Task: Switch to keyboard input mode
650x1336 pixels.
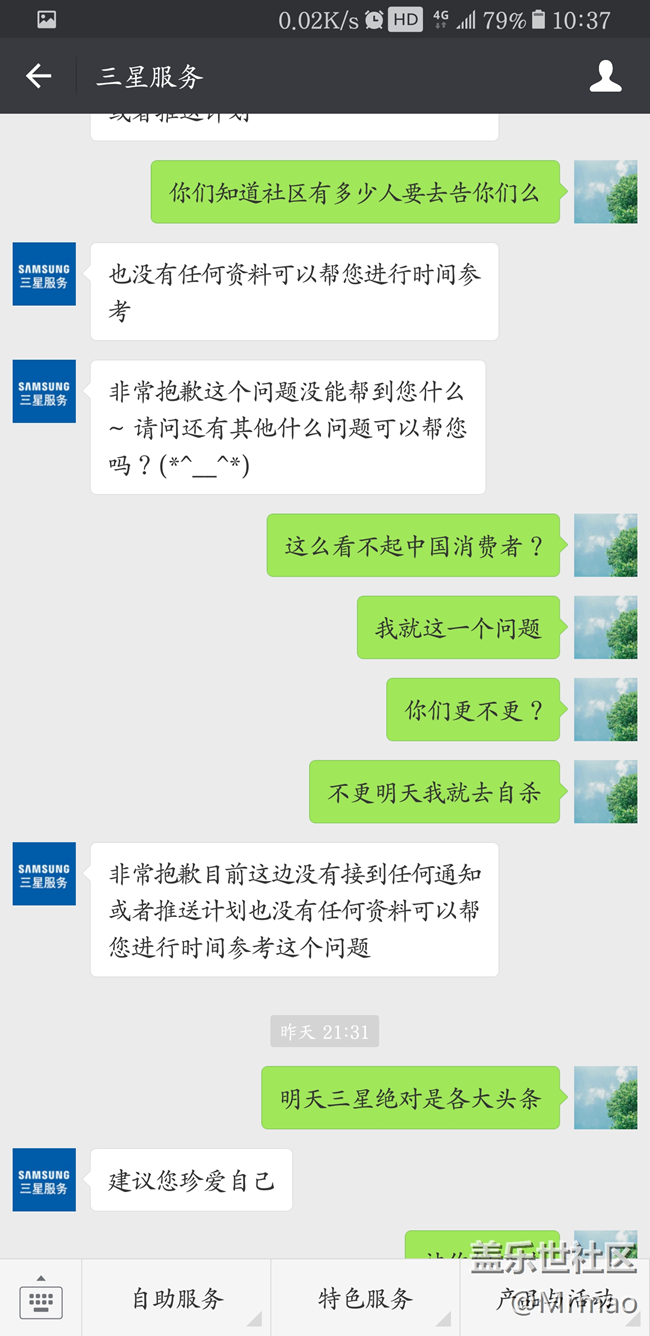Action: [41, 1298]
